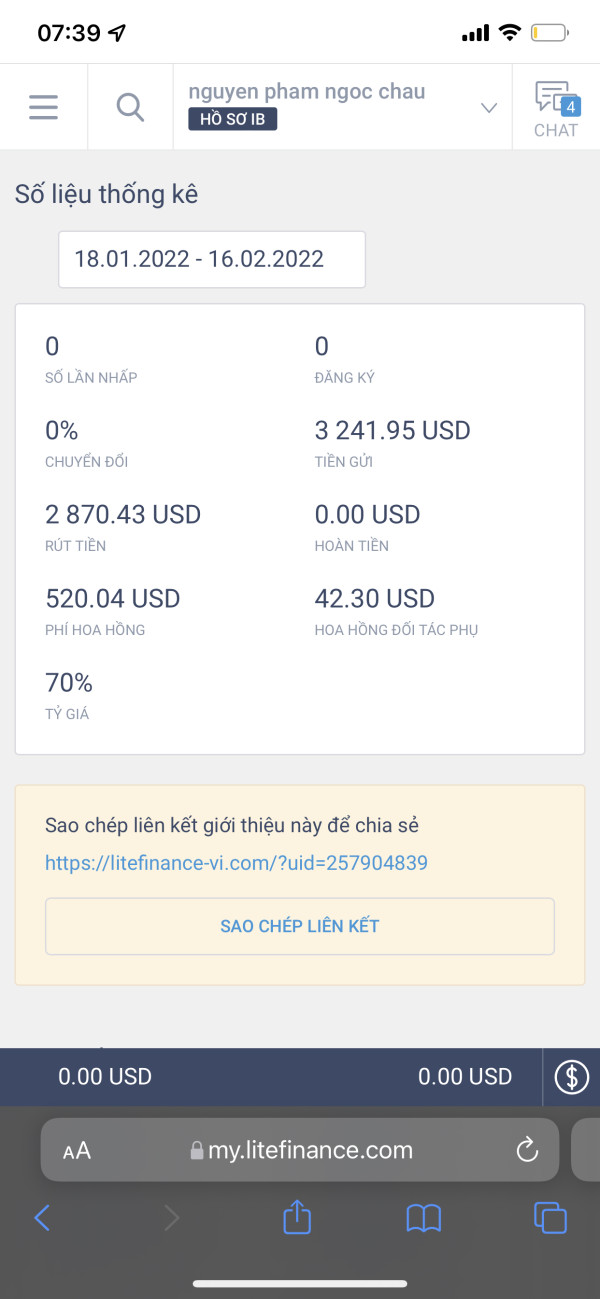The image size is (600, 1299).
Task: Reload the my.litefinance.com page
Action: (527, 1151)
